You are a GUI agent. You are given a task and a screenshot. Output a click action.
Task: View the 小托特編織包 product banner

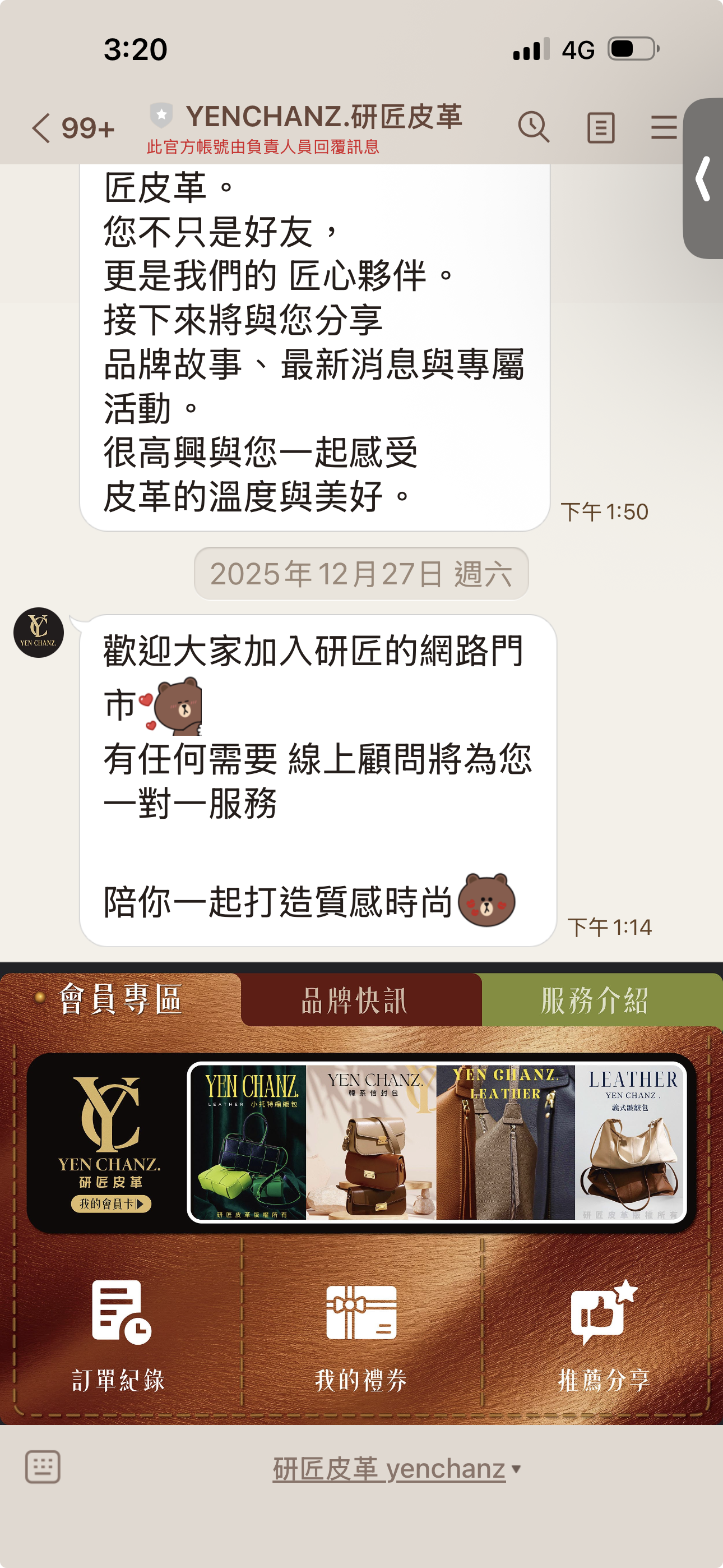click(x=248, y=1142)
